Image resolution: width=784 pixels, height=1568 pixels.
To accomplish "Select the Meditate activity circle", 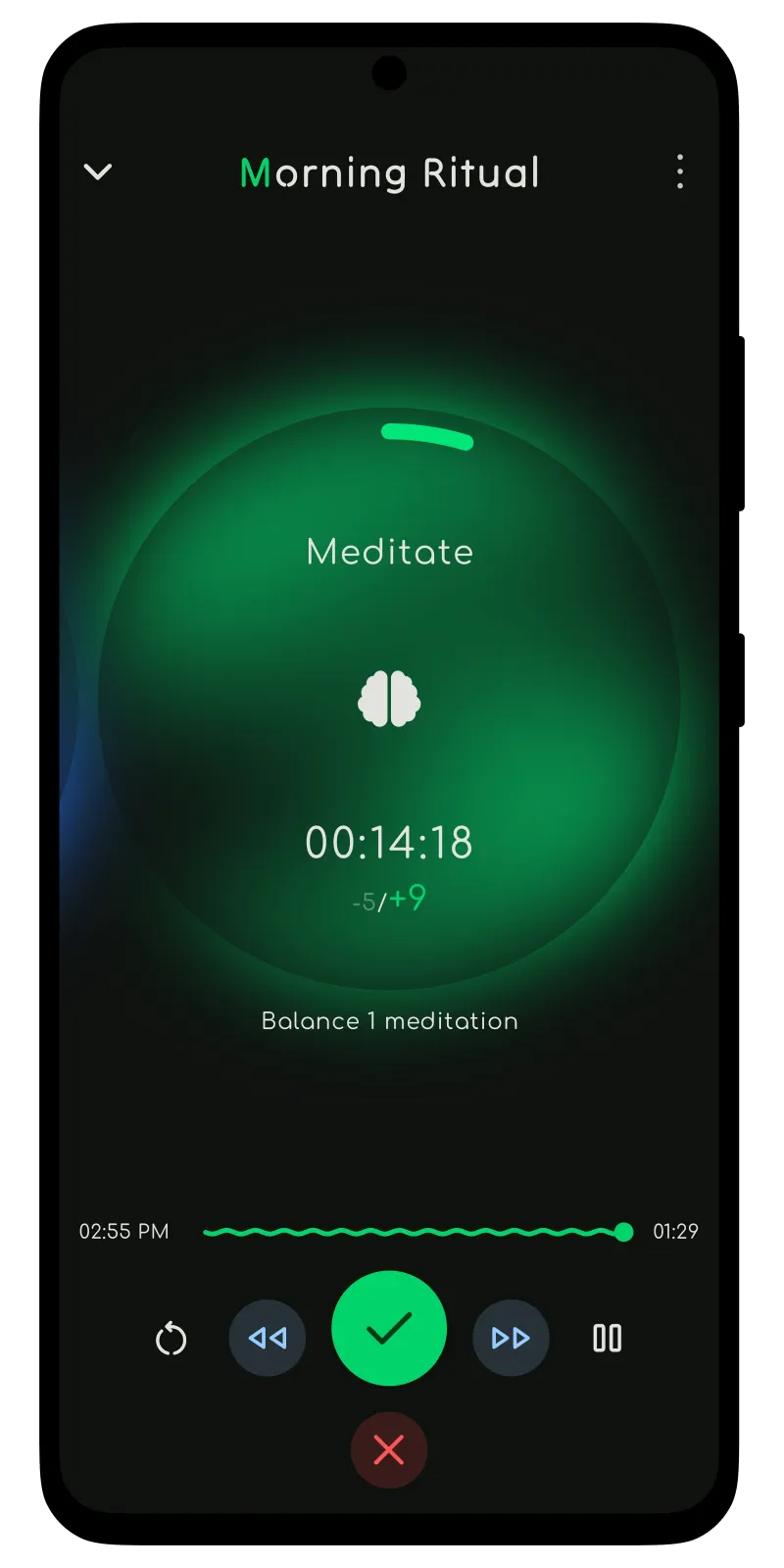I will 389,551.
